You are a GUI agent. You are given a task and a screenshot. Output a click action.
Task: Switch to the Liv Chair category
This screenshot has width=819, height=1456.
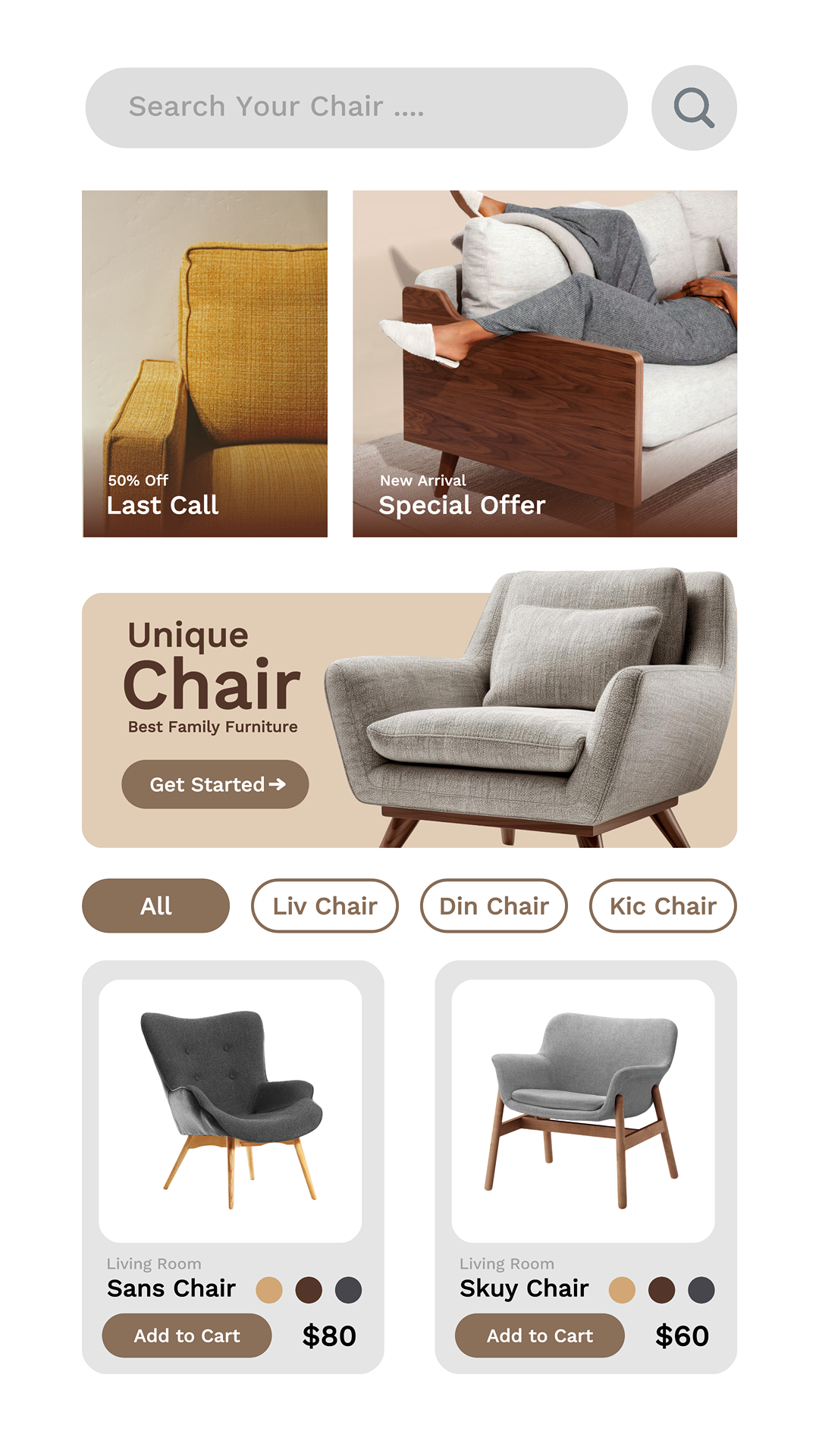(325, 905)
